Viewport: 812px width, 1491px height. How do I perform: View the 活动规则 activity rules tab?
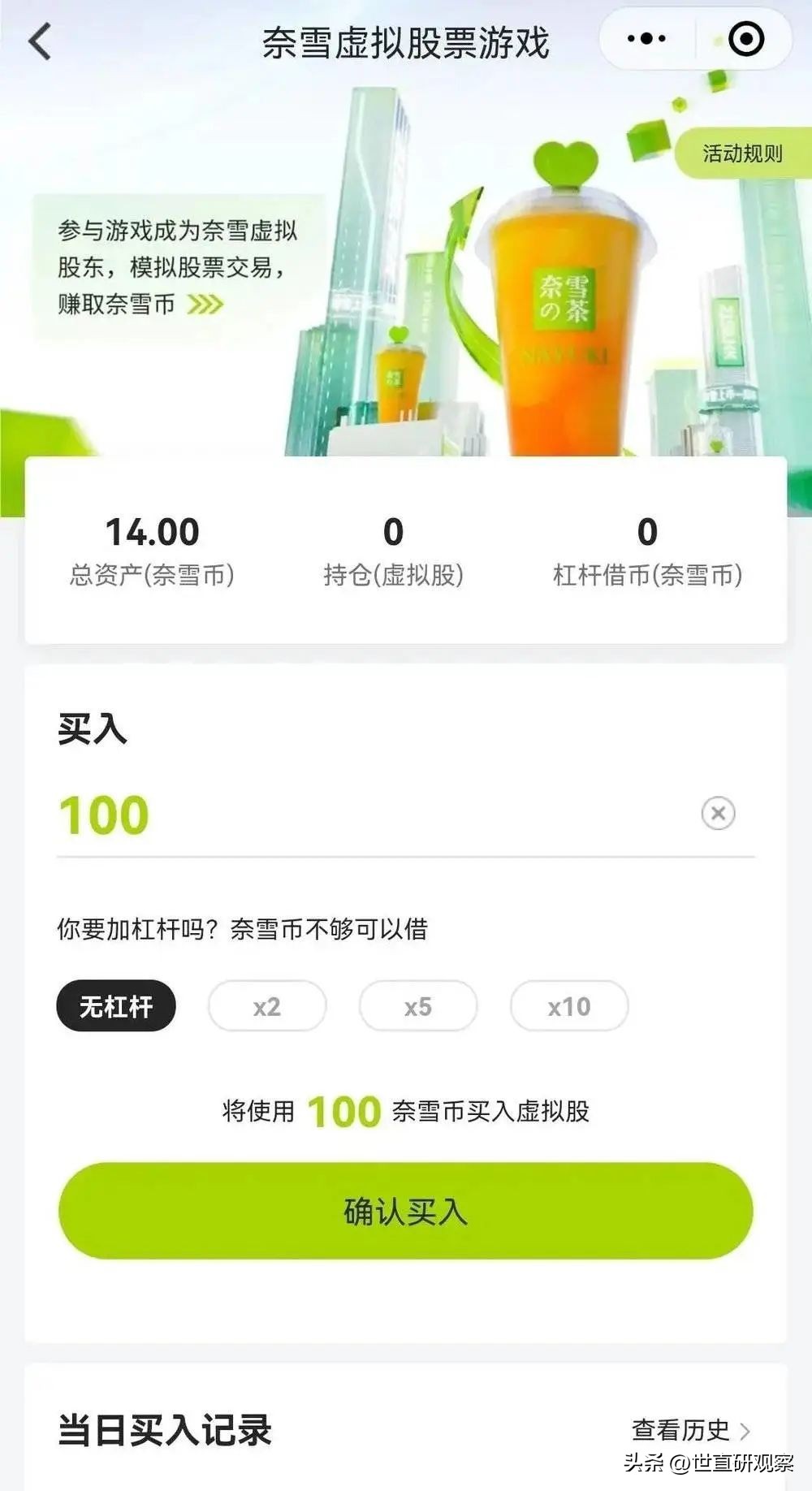[x=742, y=151]
